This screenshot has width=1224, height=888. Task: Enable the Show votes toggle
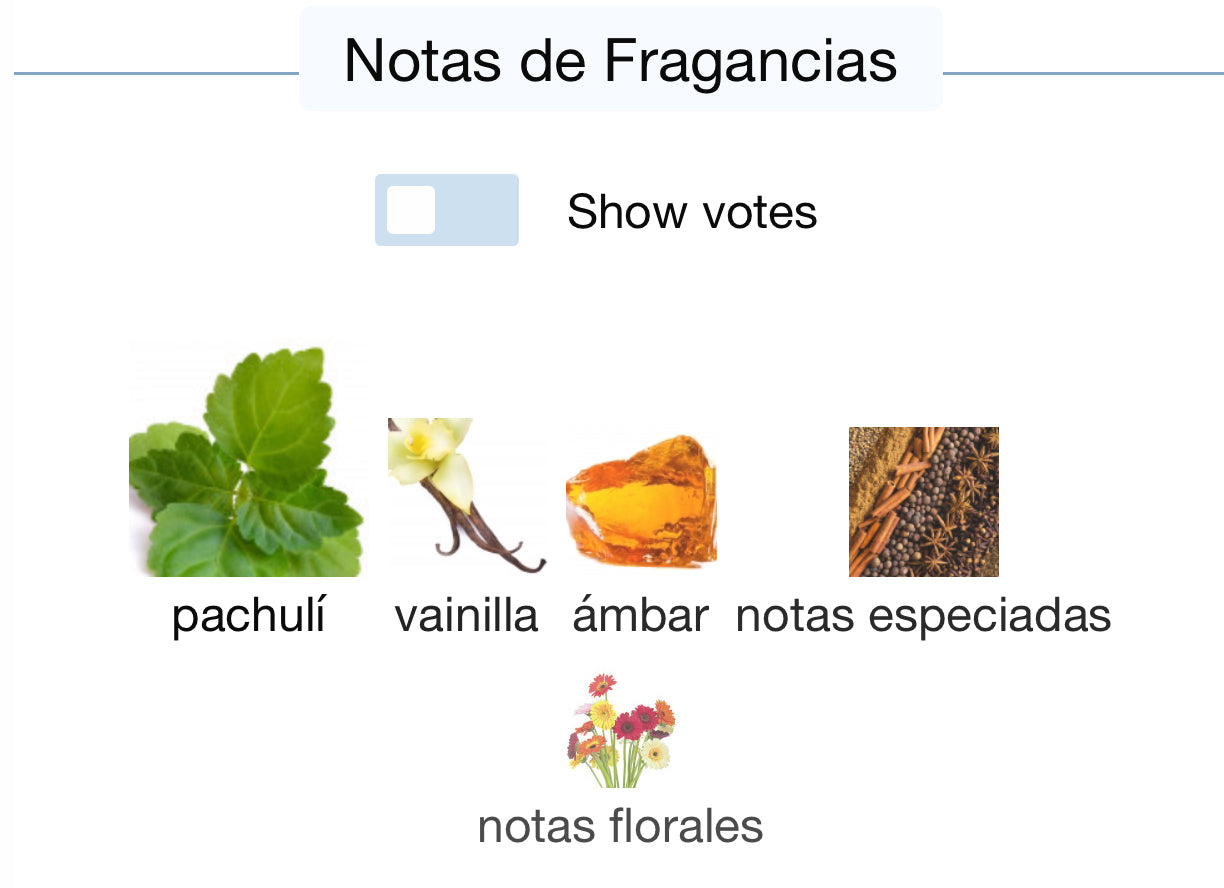(x=446, y=210)
